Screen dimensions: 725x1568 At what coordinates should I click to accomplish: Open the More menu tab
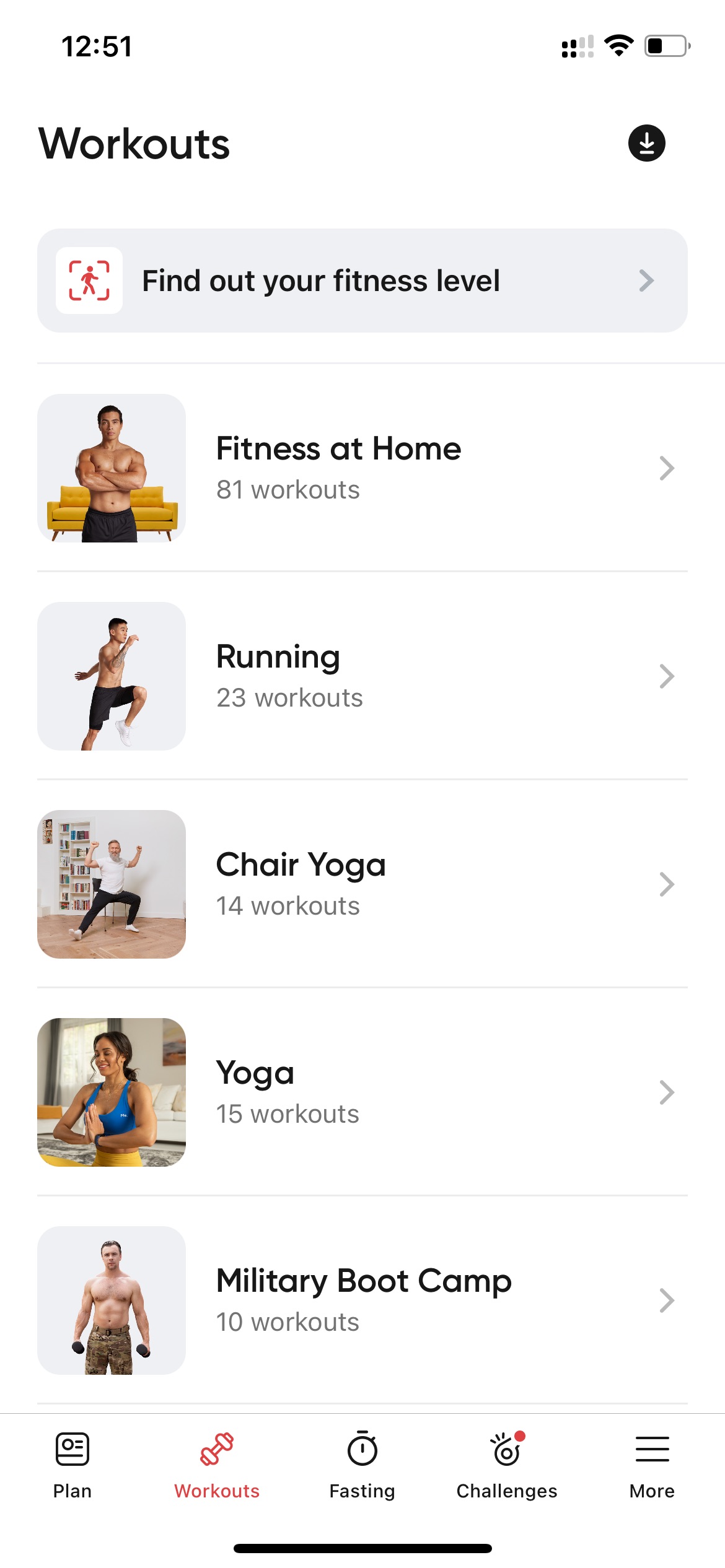coord(652,1465)
